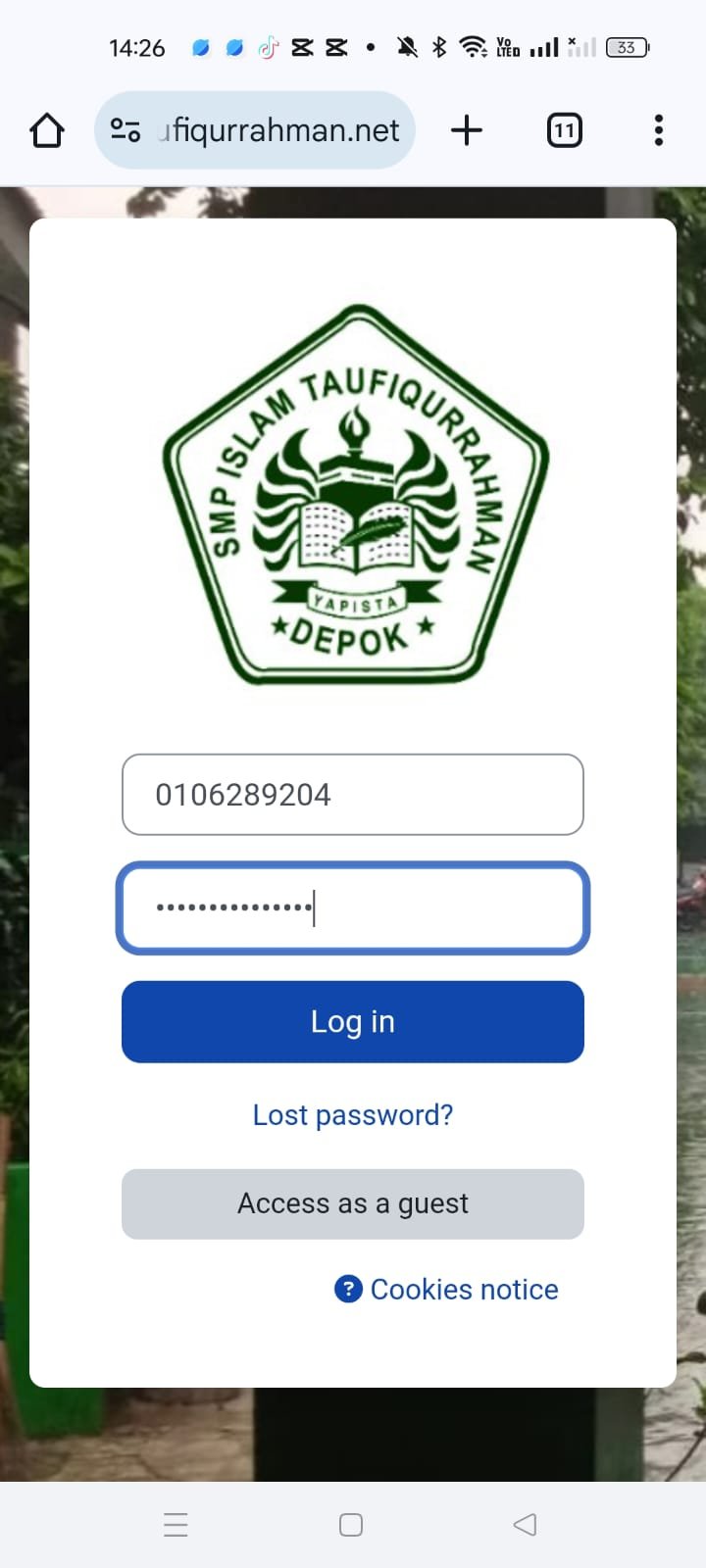Tap the address bar showing taufiqurrahman.net
This screenshot has width=706, height=1568.
[x=279, y=130]
